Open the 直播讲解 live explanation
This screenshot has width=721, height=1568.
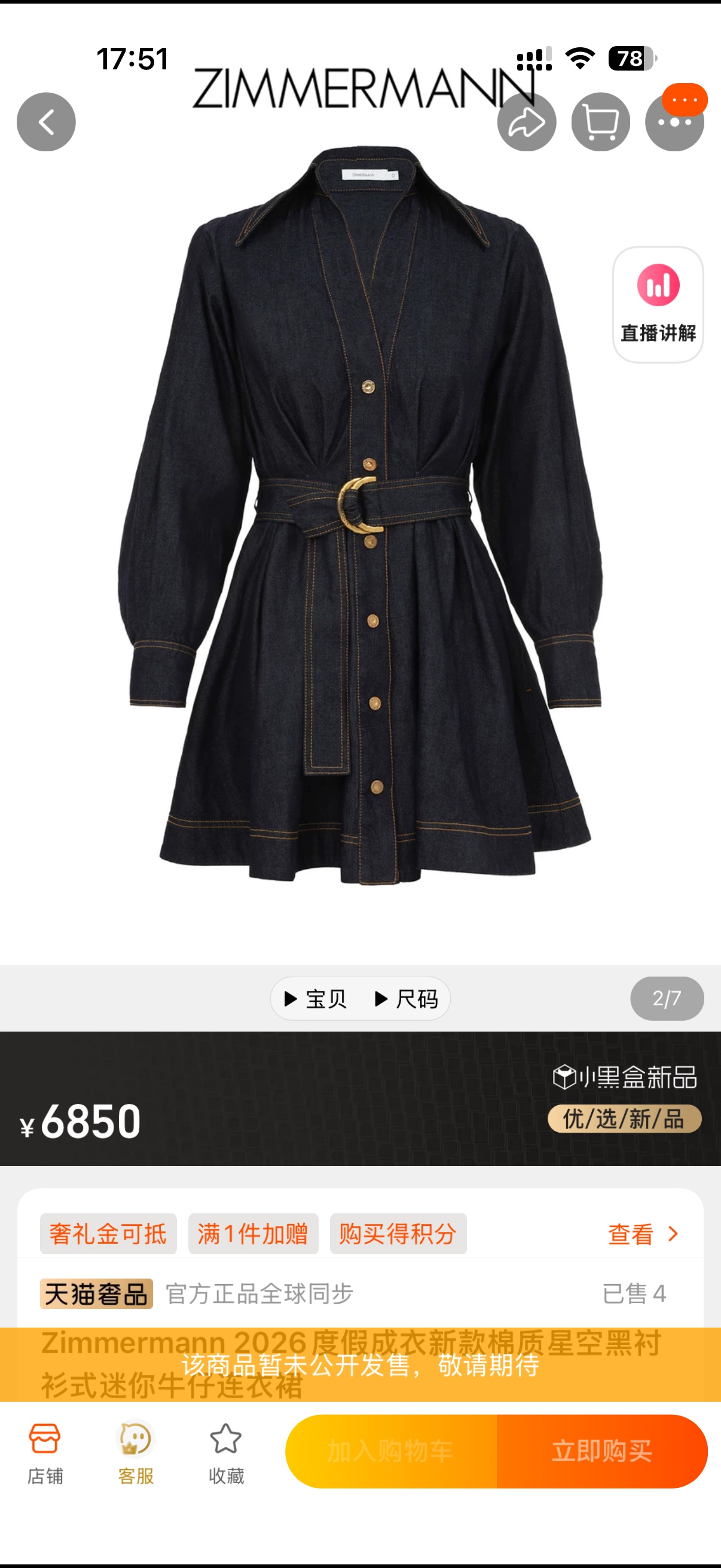[x=658, y=304]
